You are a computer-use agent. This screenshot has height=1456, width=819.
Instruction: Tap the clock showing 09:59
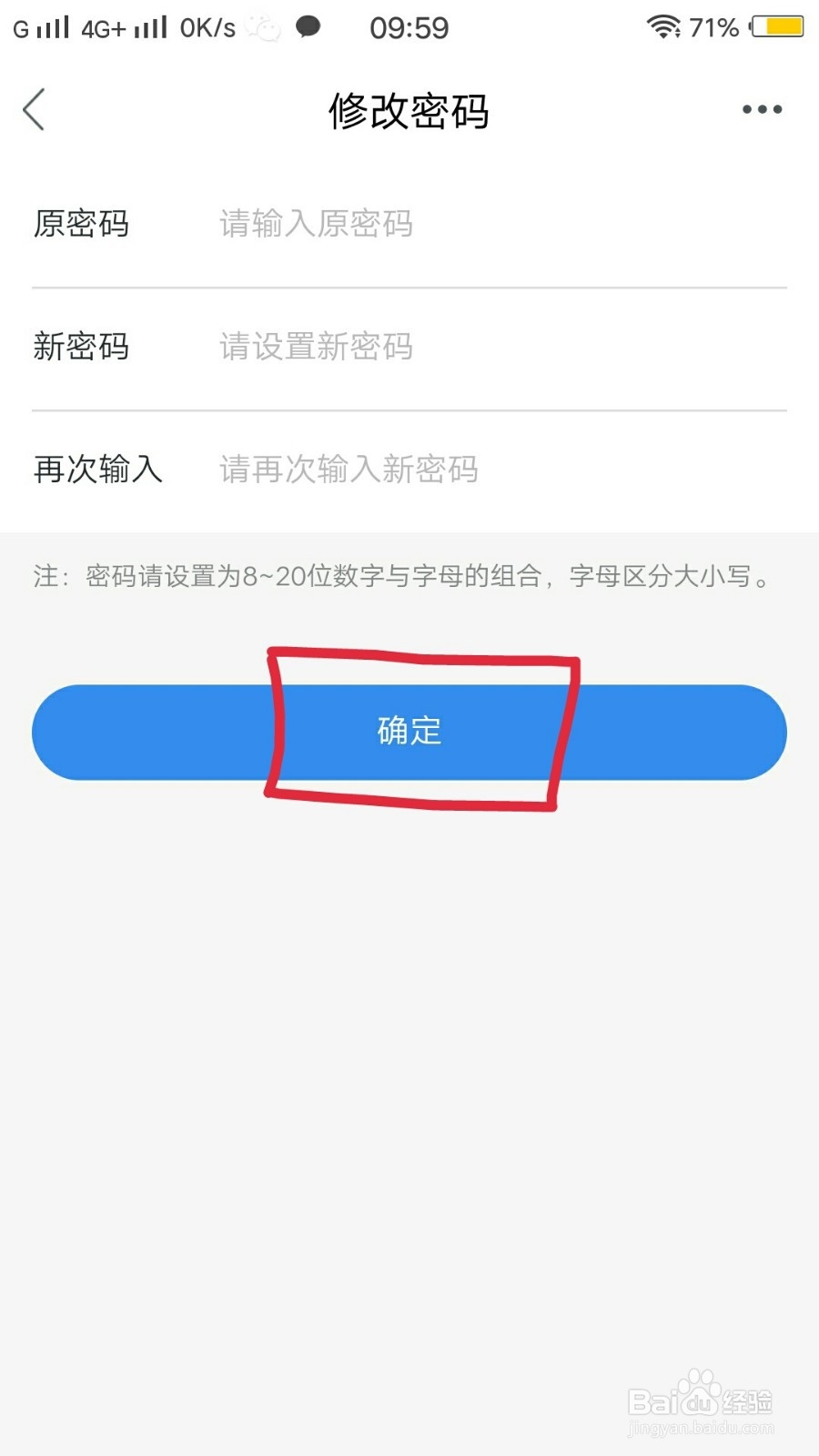[409, 26]
